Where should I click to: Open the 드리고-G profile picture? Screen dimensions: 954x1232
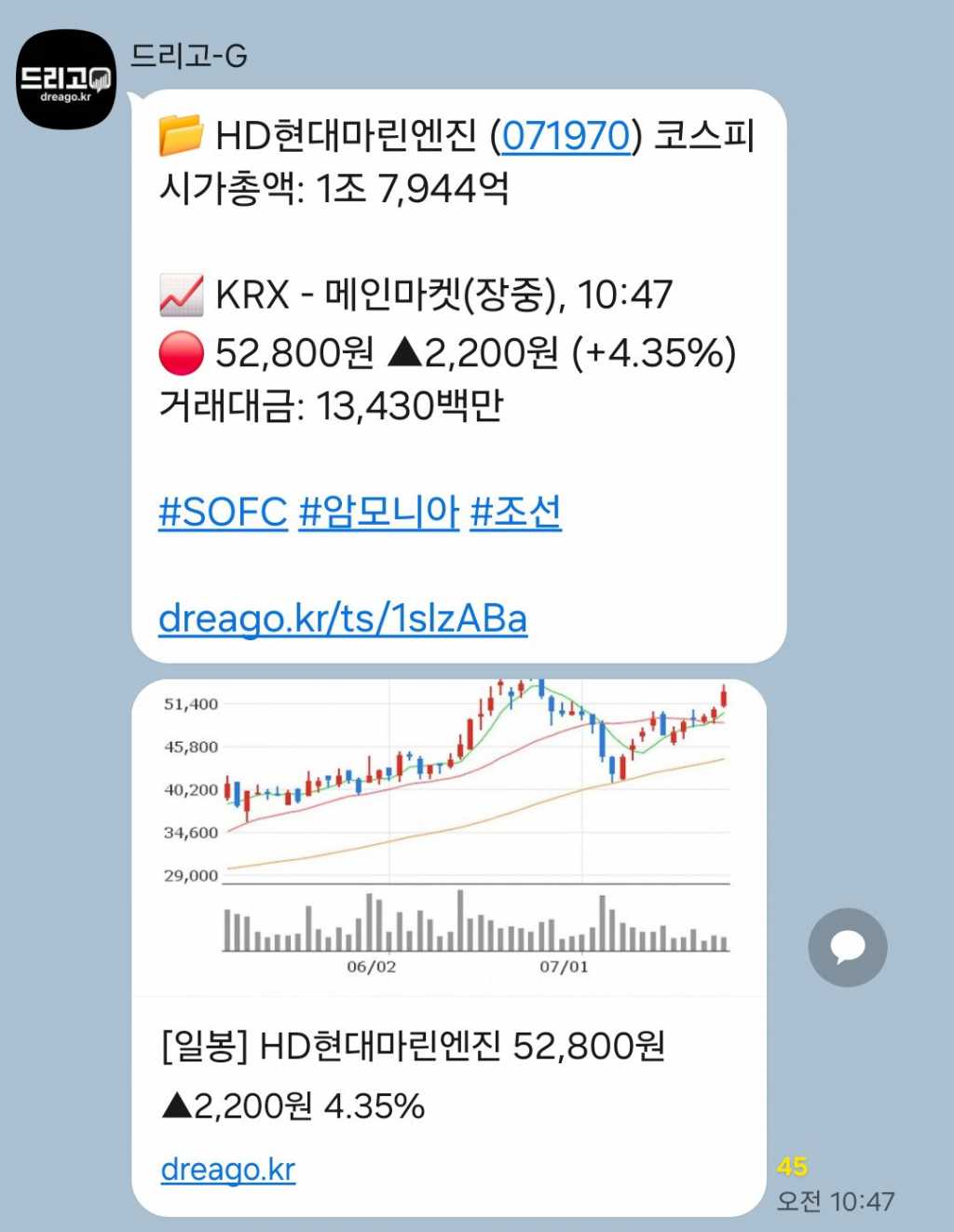[66, 79]
